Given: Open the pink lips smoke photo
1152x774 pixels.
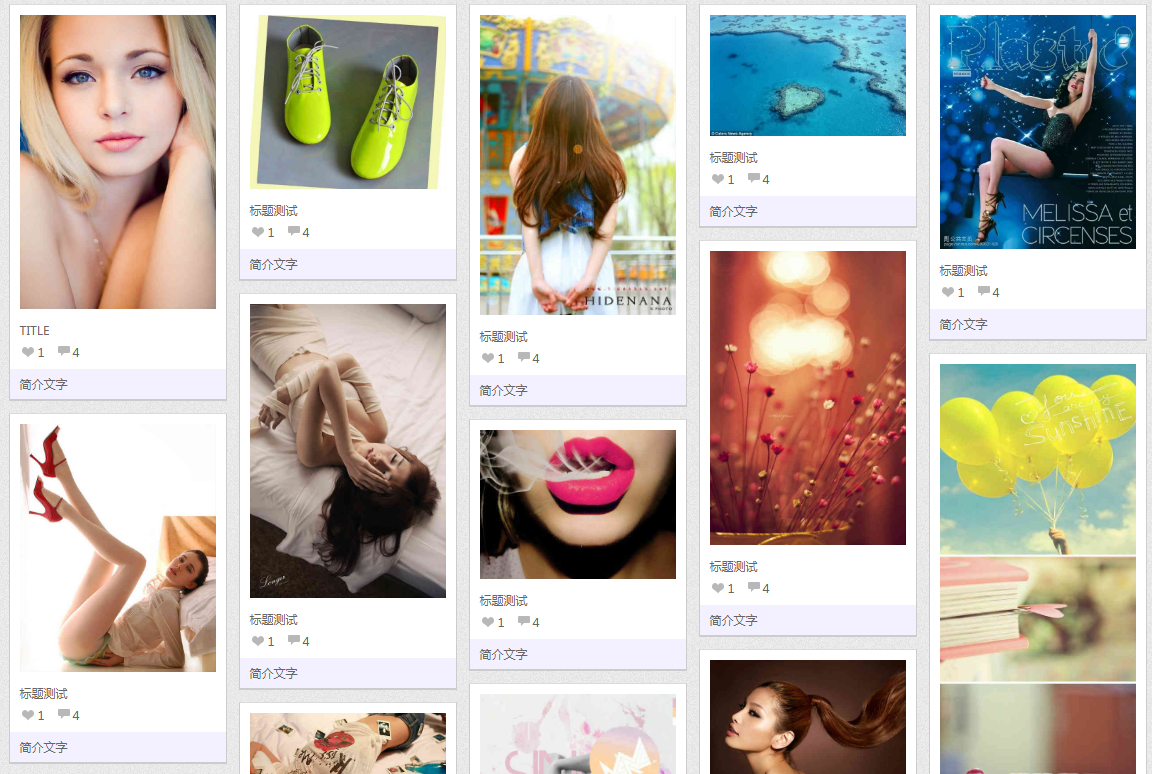Looking at the screenshot, I should tap(578, 504).
